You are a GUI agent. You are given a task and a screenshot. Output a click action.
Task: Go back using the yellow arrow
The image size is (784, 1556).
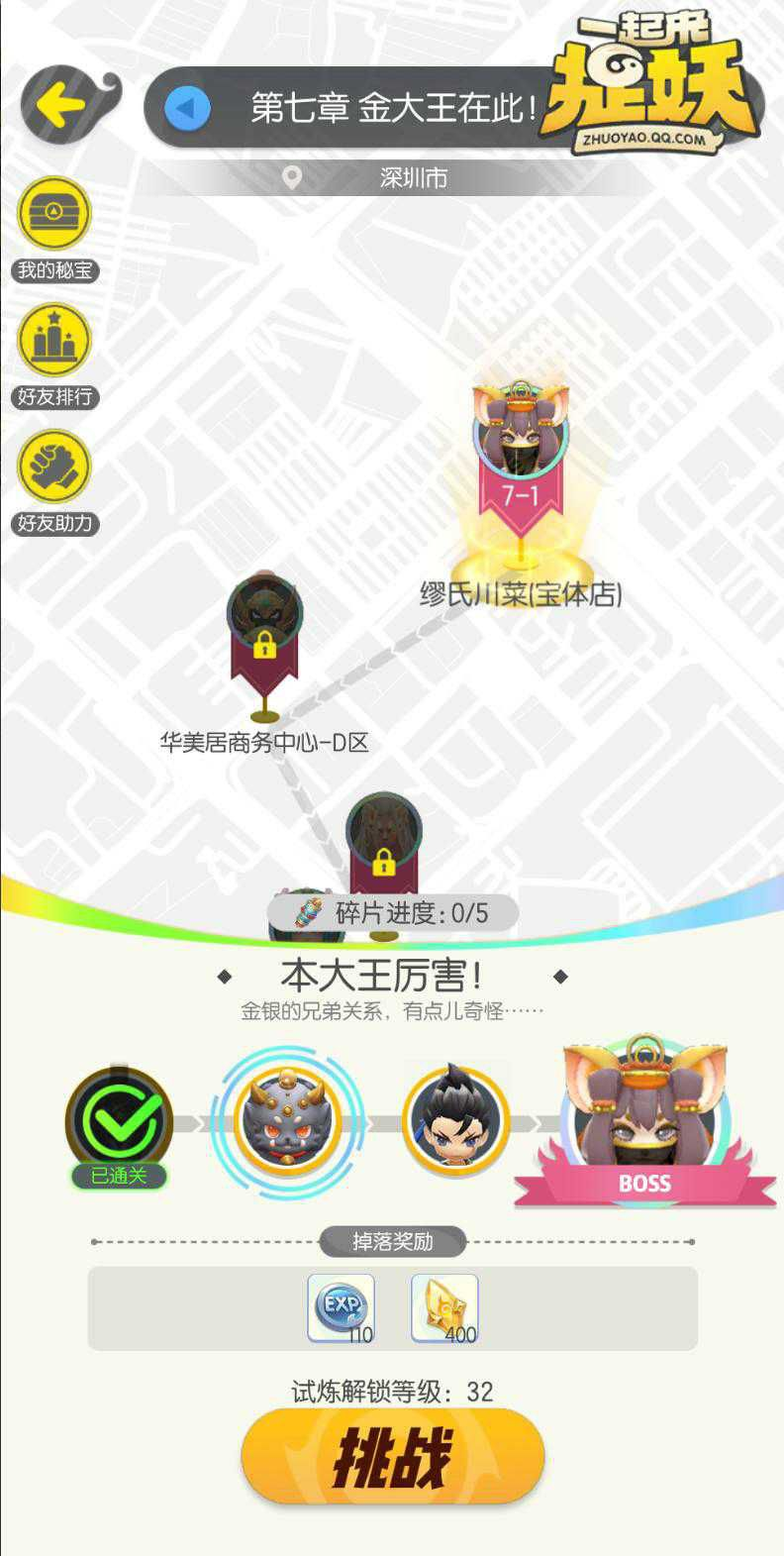point(61,103)
